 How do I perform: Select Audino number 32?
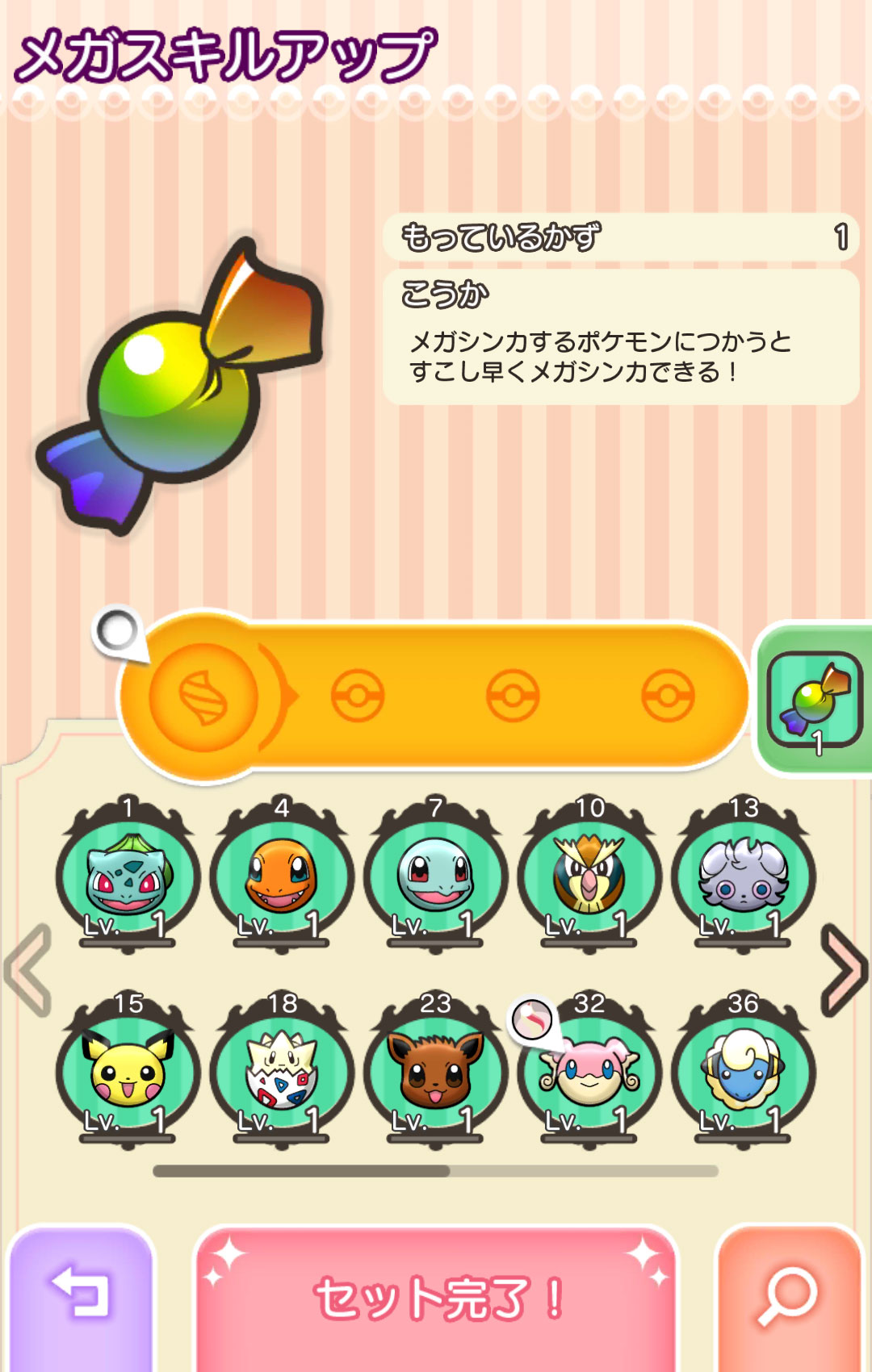tap(589, 1073)
